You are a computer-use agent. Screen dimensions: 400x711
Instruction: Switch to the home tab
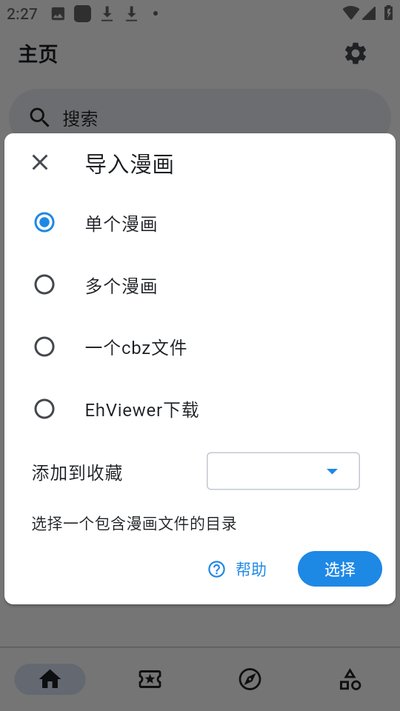50,679
